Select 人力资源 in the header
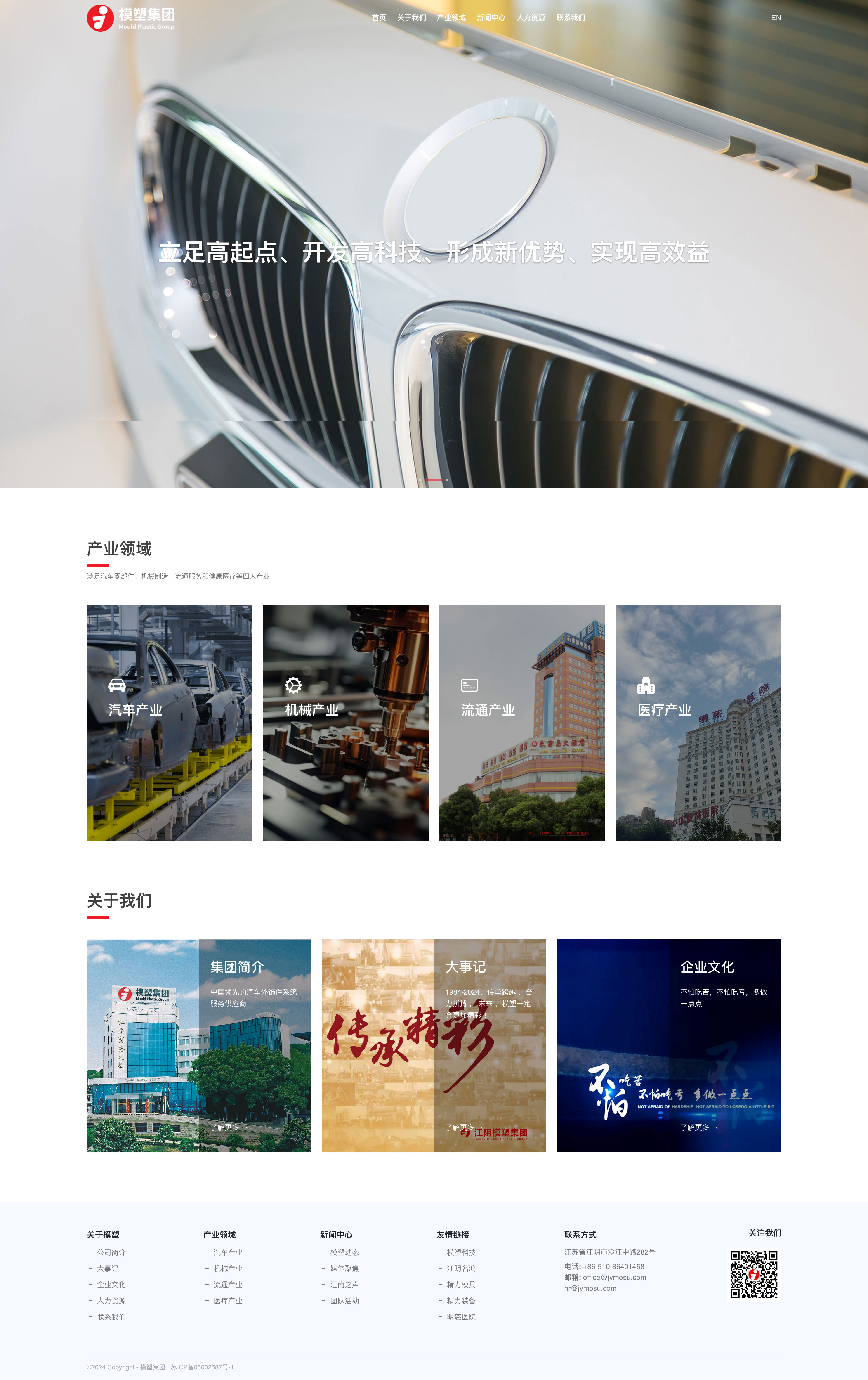The width and height of the screenshot is (868, 1380). pyautogui.click(x=531, y=18)
